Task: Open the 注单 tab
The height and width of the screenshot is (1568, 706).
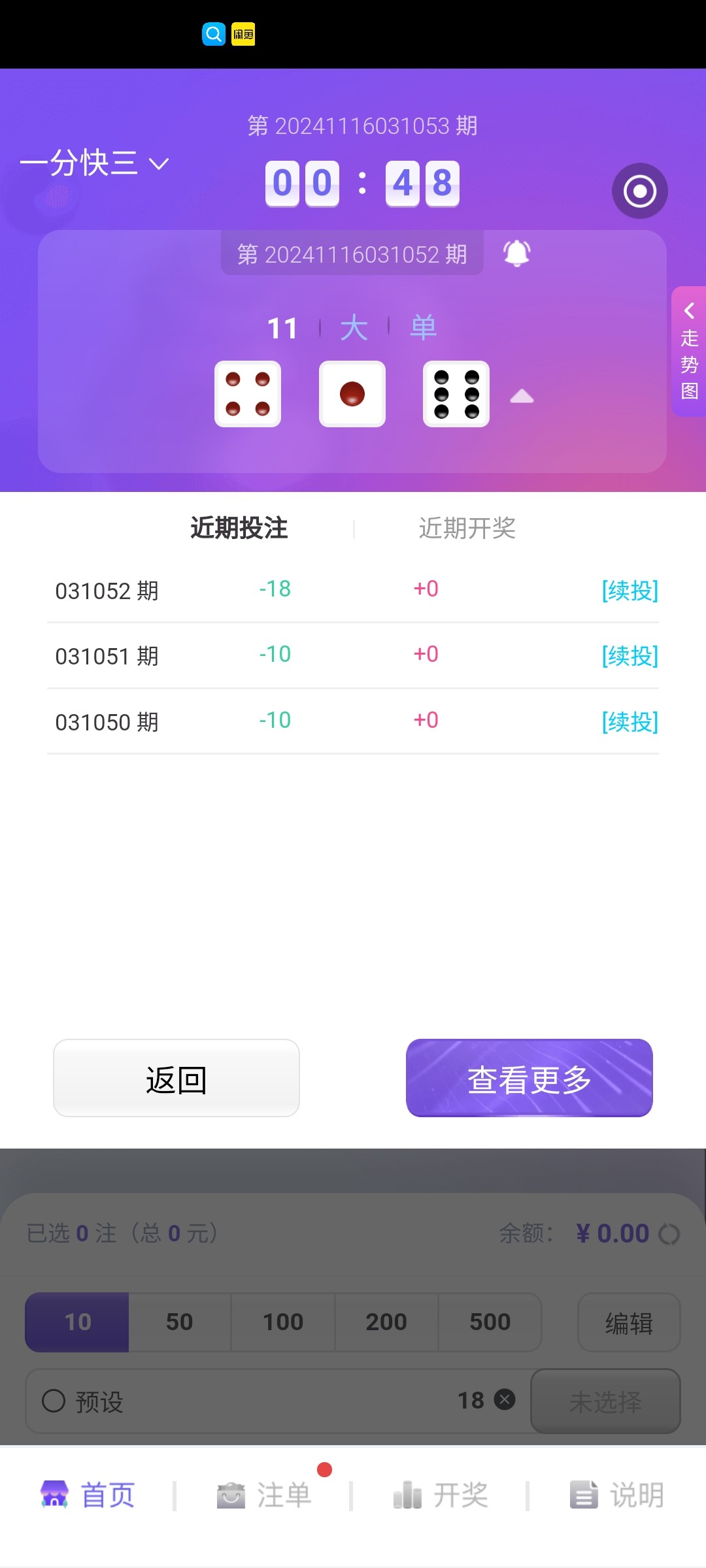Action: point(265,1495)
